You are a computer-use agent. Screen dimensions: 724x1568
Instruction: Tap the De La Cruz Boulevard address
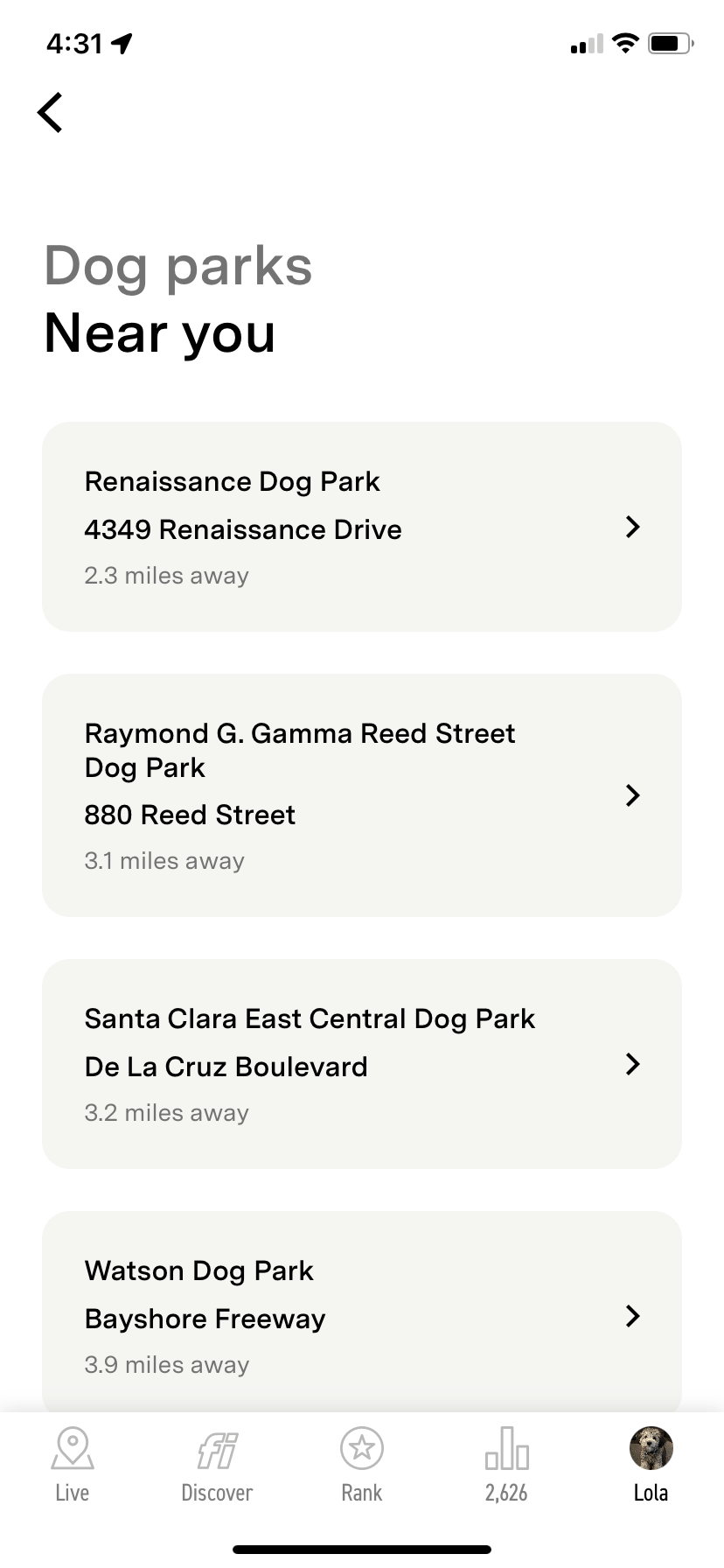tap(226, 1067)
